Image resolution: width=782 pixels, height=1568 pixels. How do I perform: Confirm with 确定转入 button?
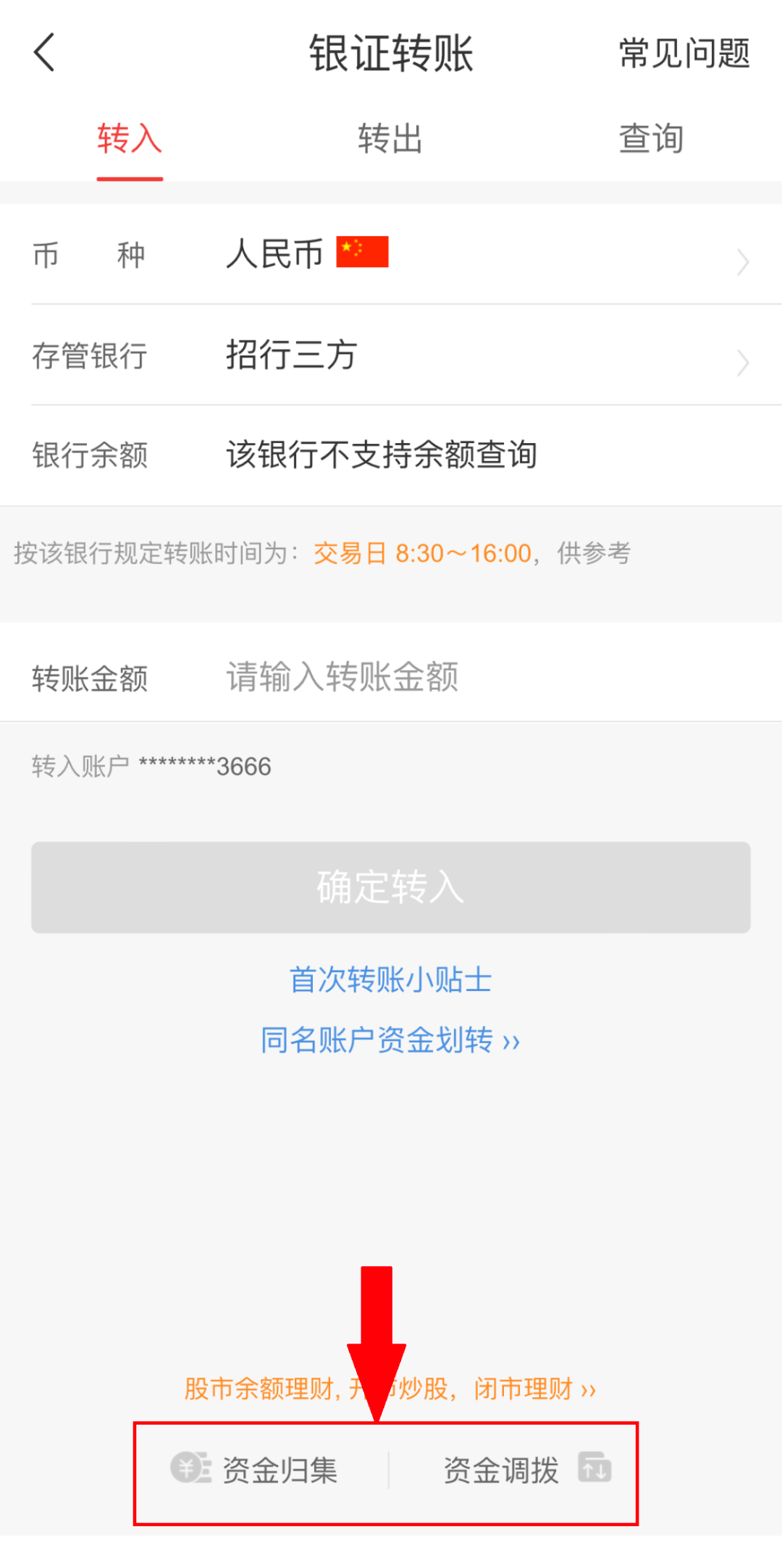coord(390,887)
